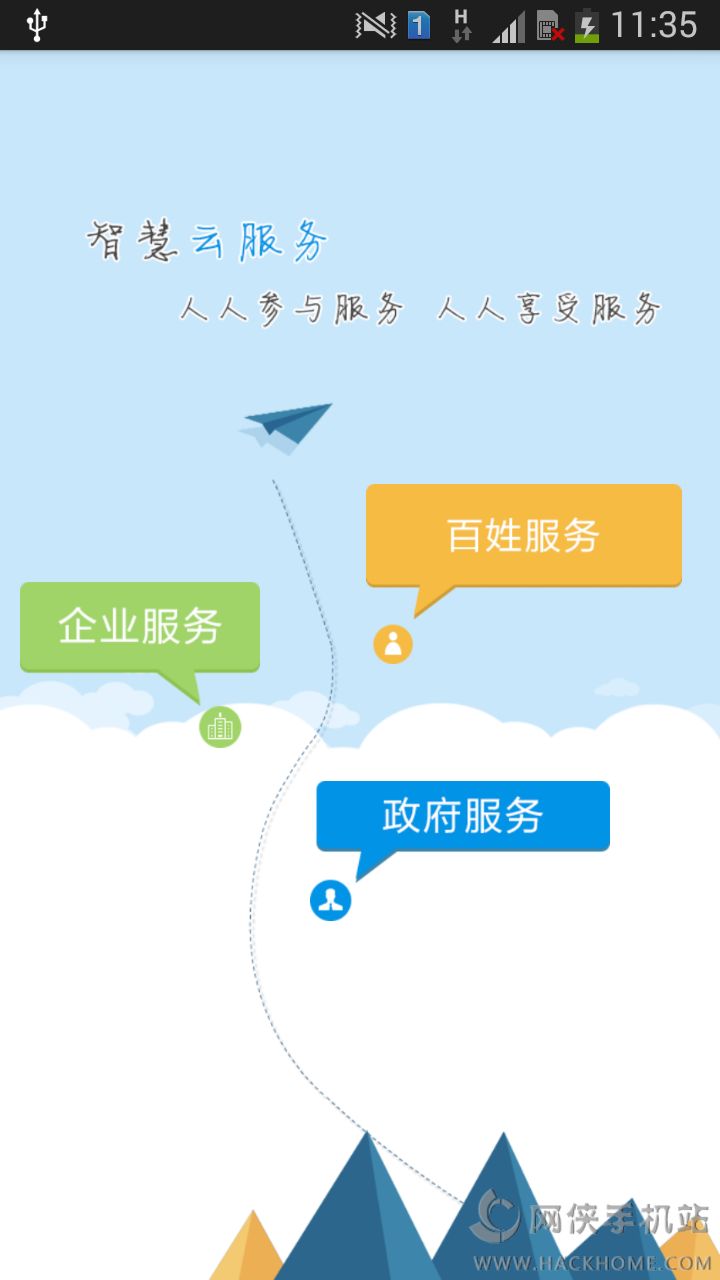720x1280 pixels.
Task: Open 百姓服务 orange bubble
Action: pos(523,536)
